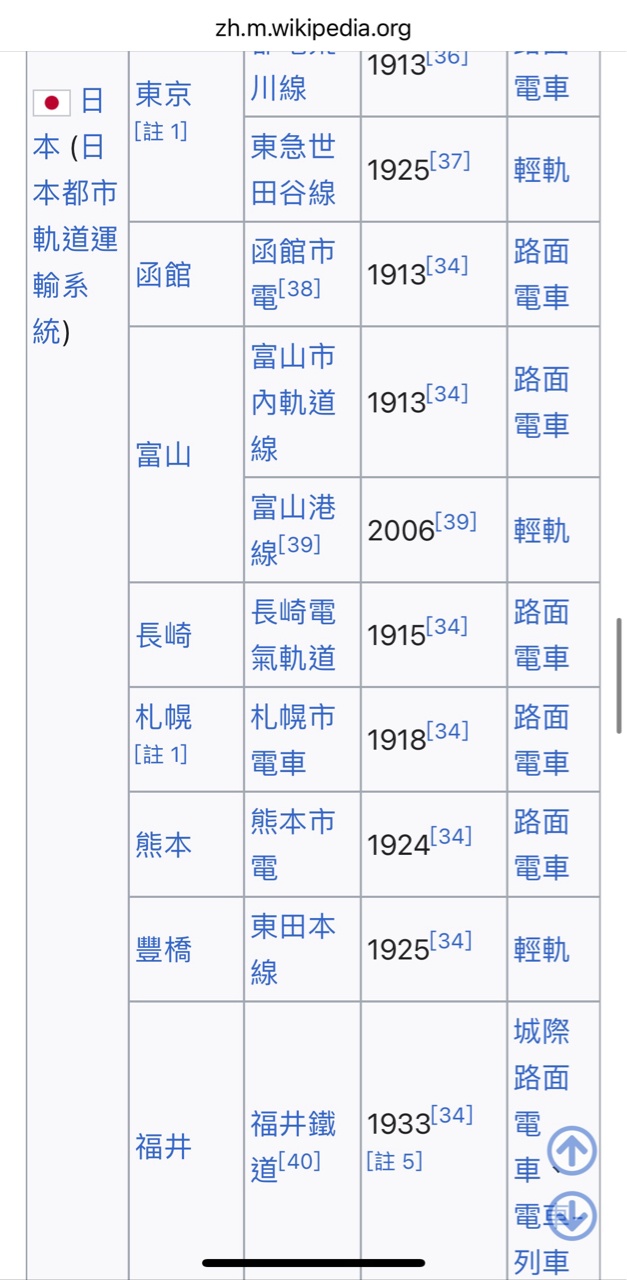Open the 輕軌 link in 富山港線 row
The height and width of the screenshot is (1280, 627).
(541, 530)
